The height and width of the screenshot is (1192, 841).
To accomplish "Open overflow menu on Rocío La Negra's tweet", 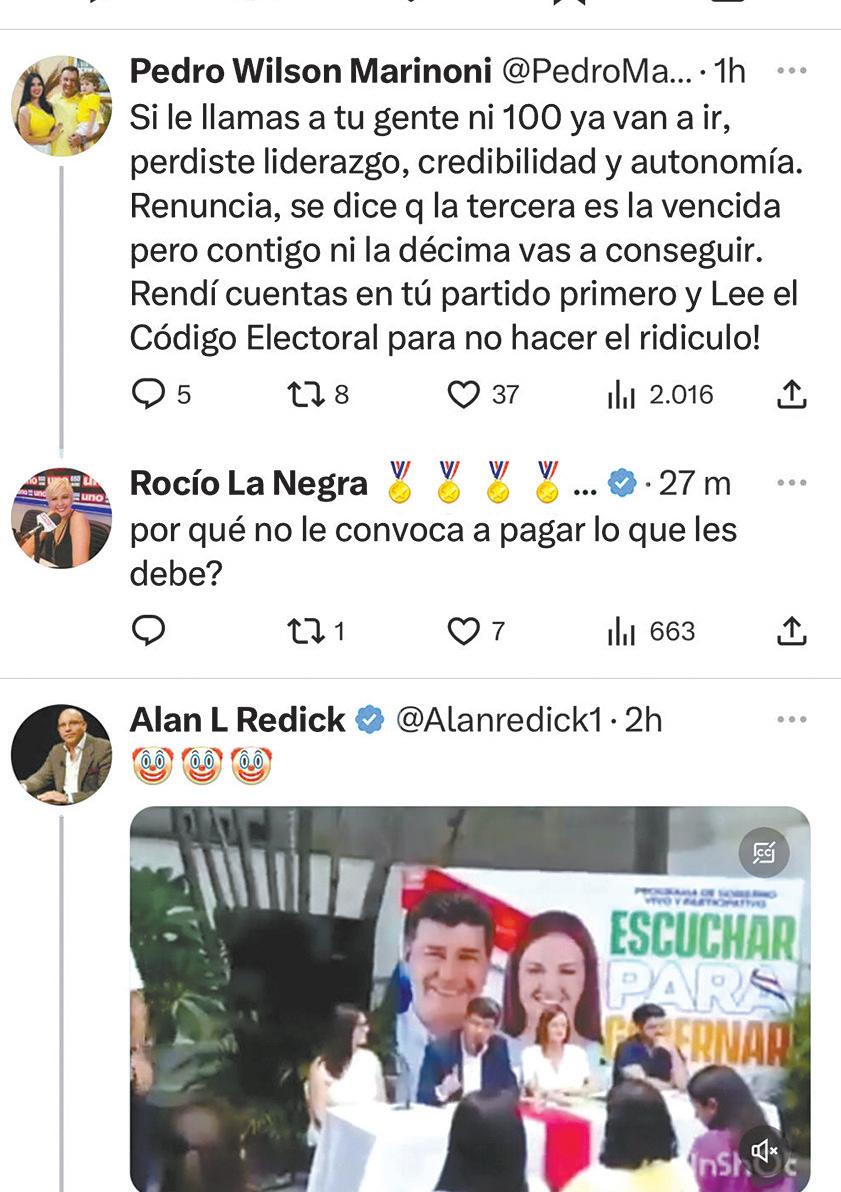I will click(791, 483).
